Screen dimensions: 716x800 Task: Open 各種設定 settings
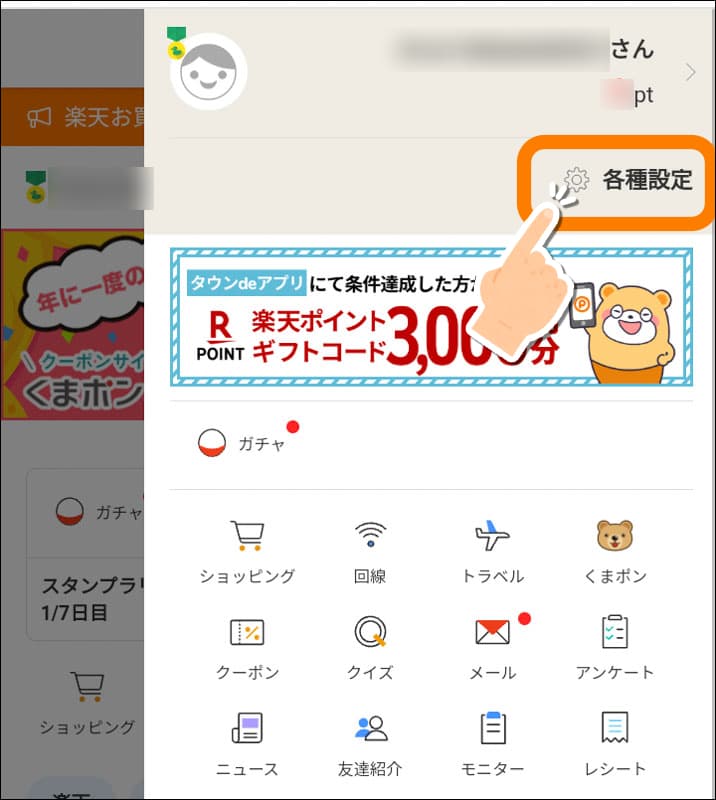pyautogui.click(x=628, y=181)
